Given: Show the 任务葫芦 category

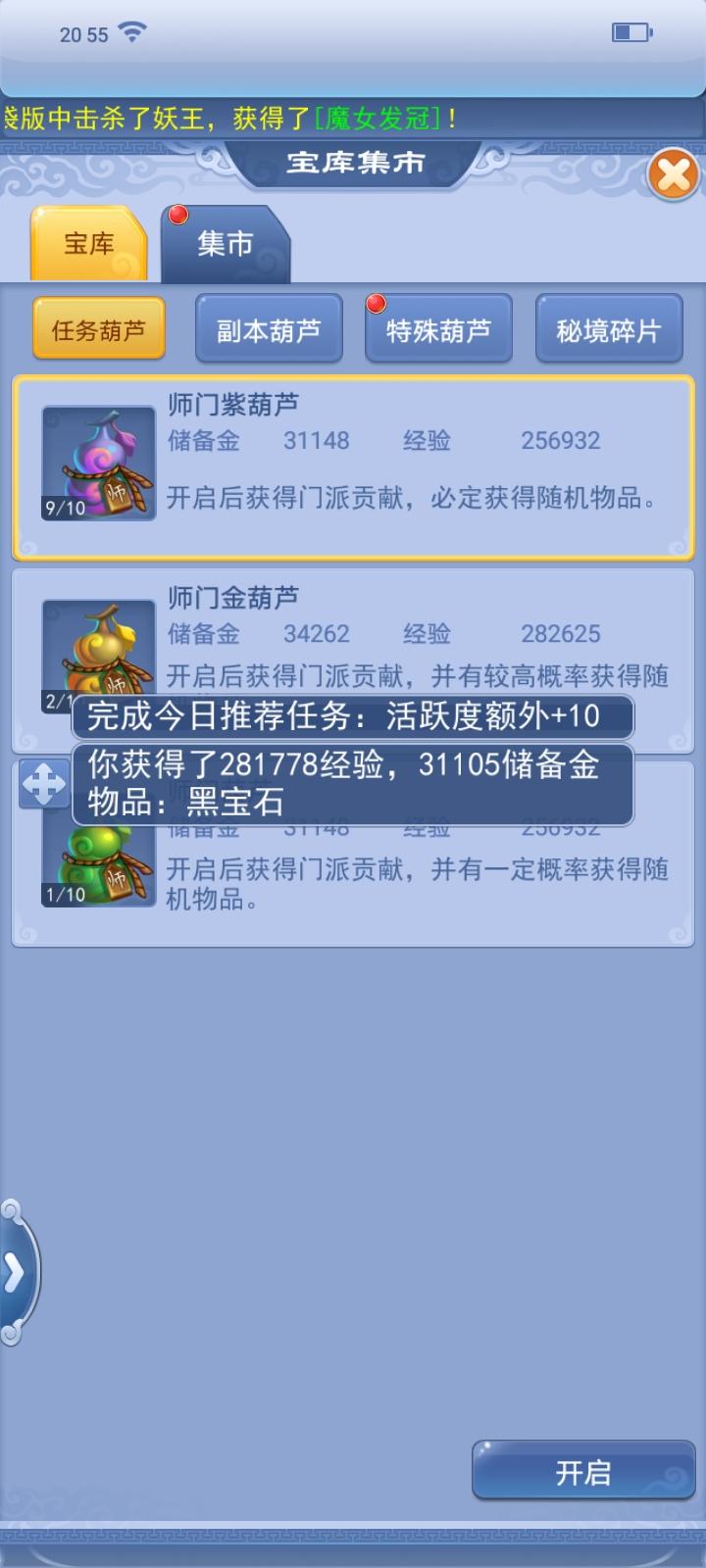Looking at the screenshot, I should pyautogui.click(x=98, y=329).
